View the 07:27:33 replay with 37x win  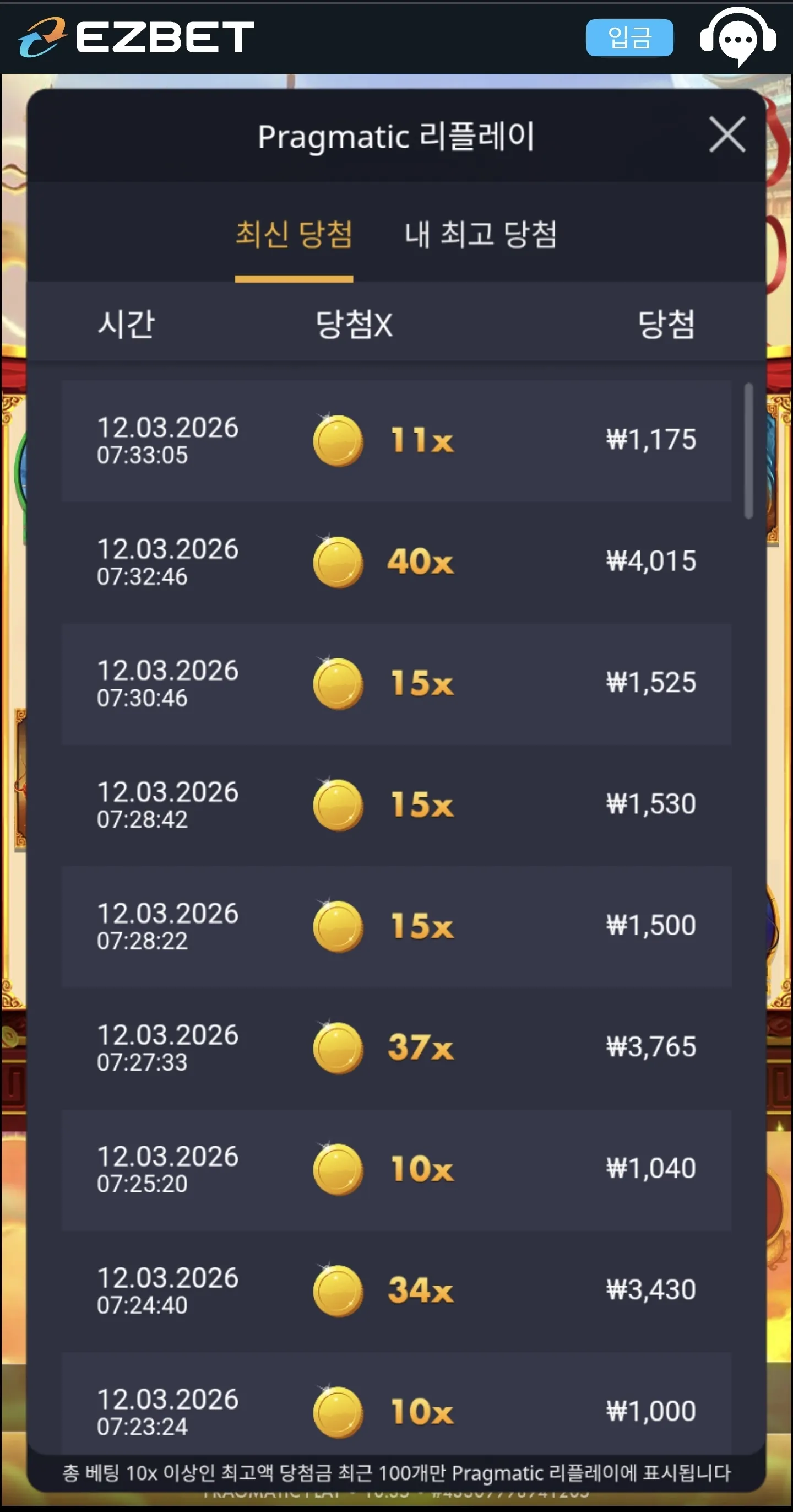[397, 1047]
